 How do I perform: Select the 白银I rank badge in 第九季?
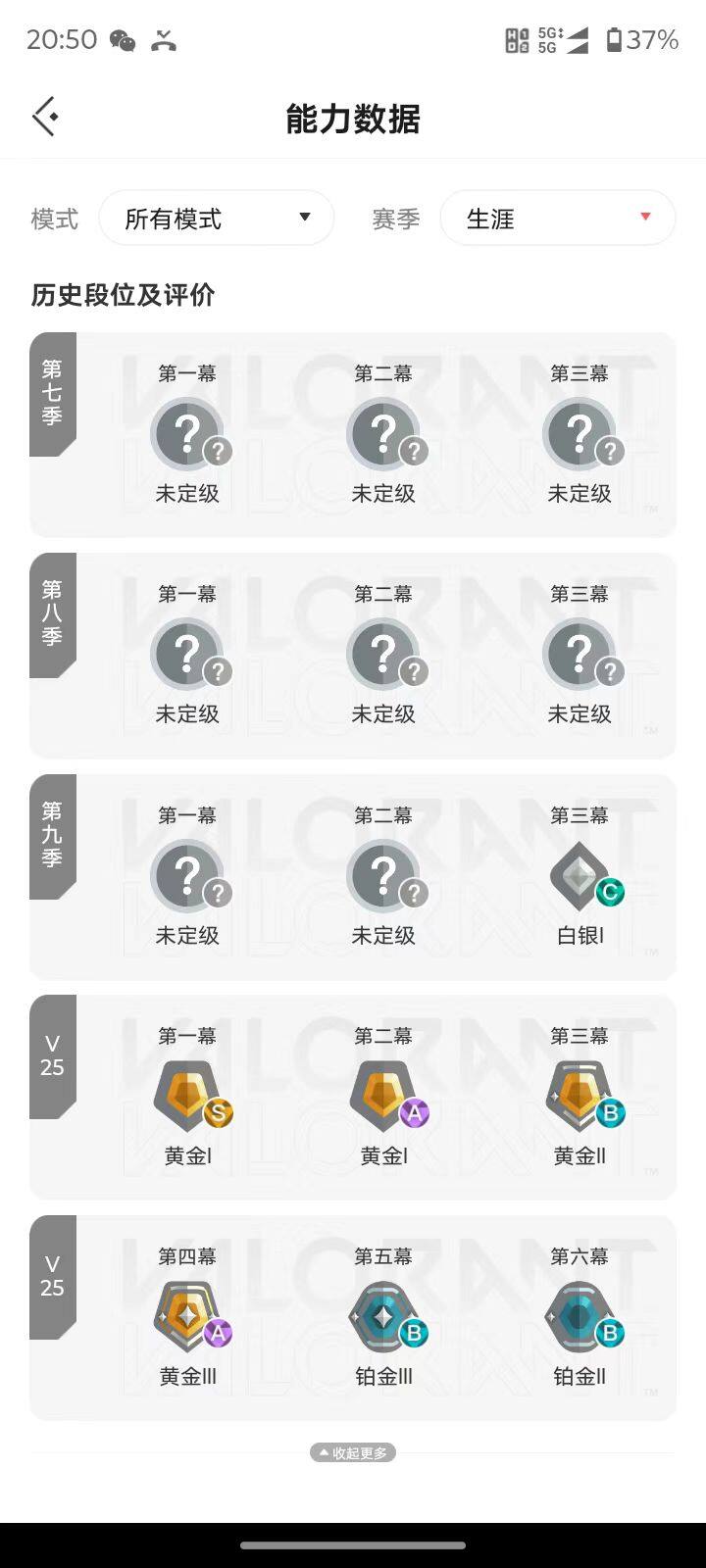[x=580, y=875]
